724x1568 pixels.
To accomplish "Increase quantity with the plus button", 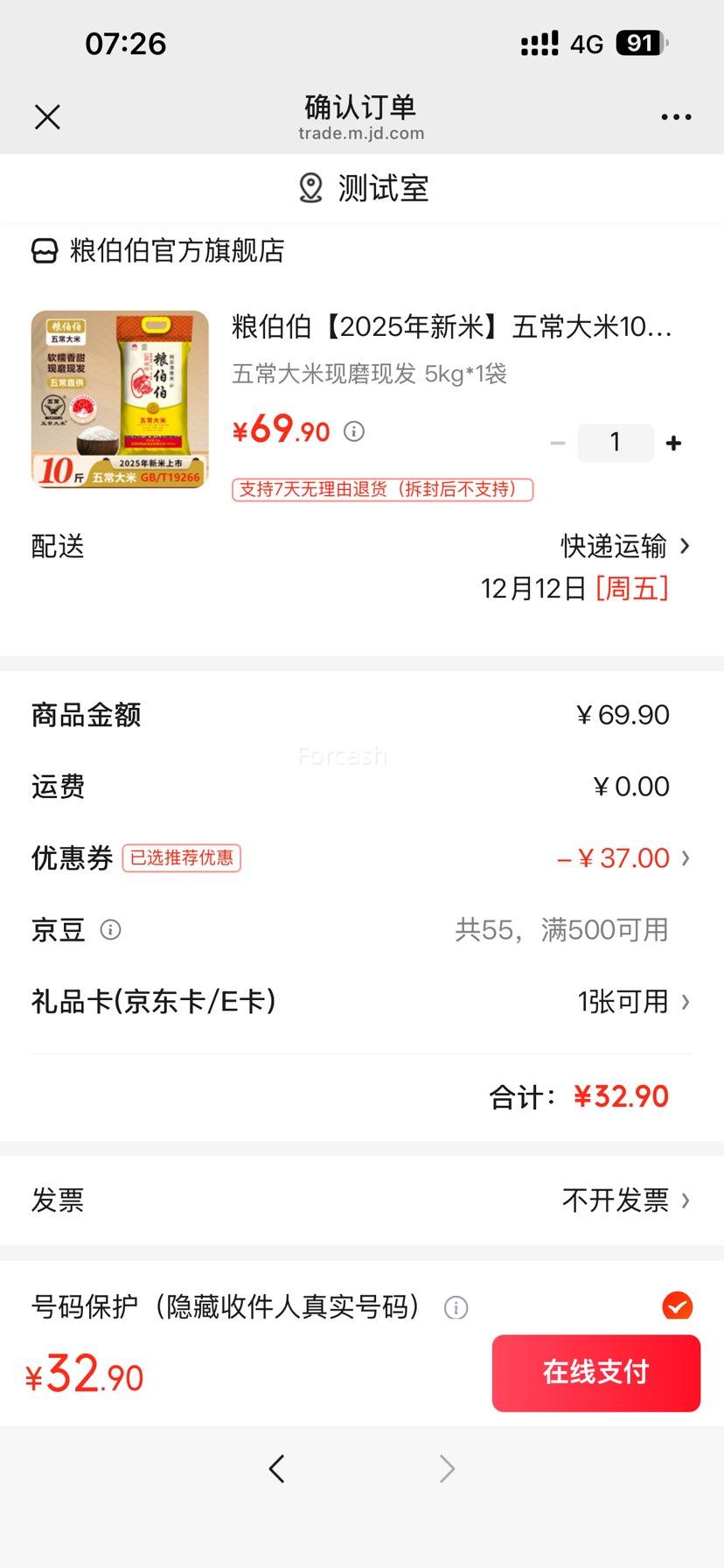I will [673, 443].
